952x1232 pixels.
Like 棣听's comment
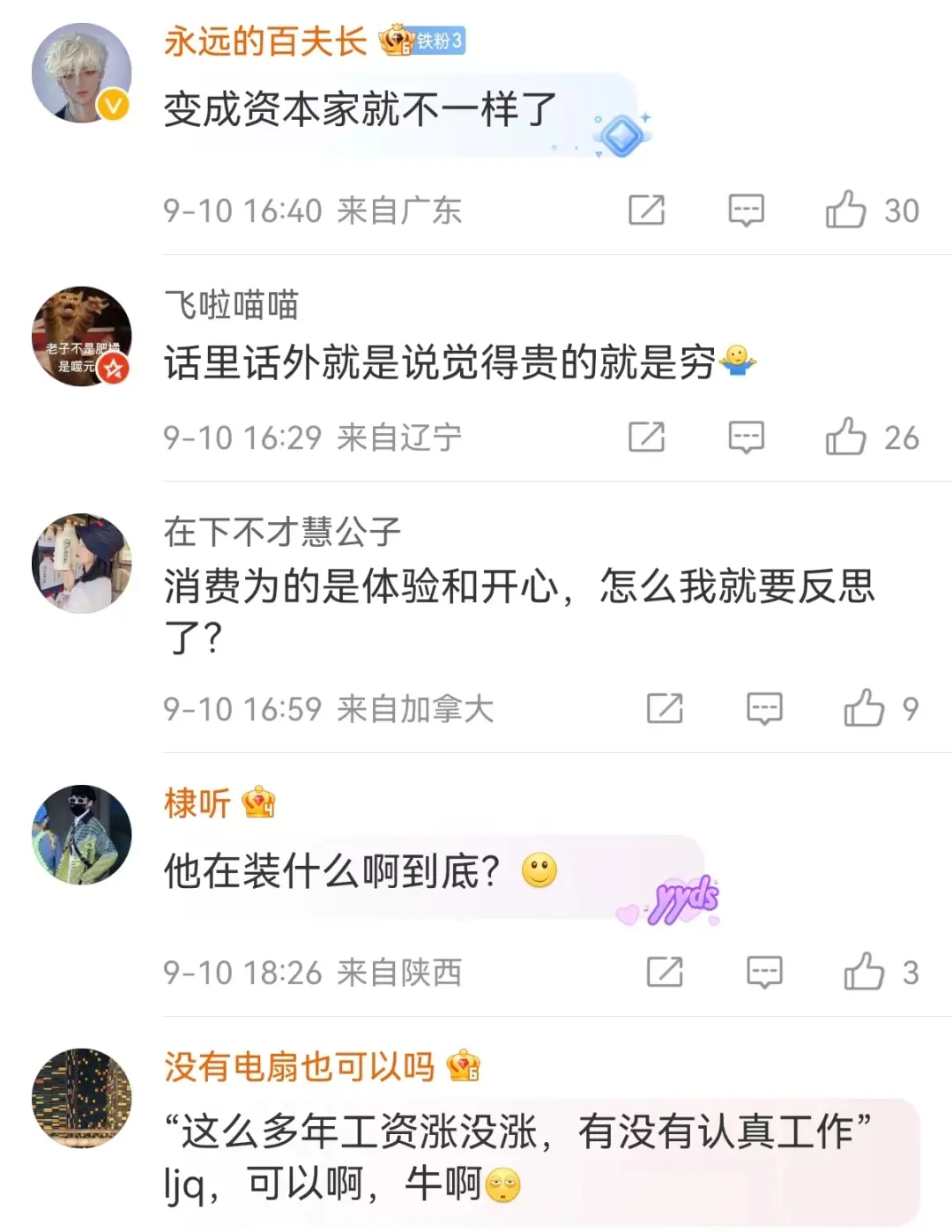[864, 972]
